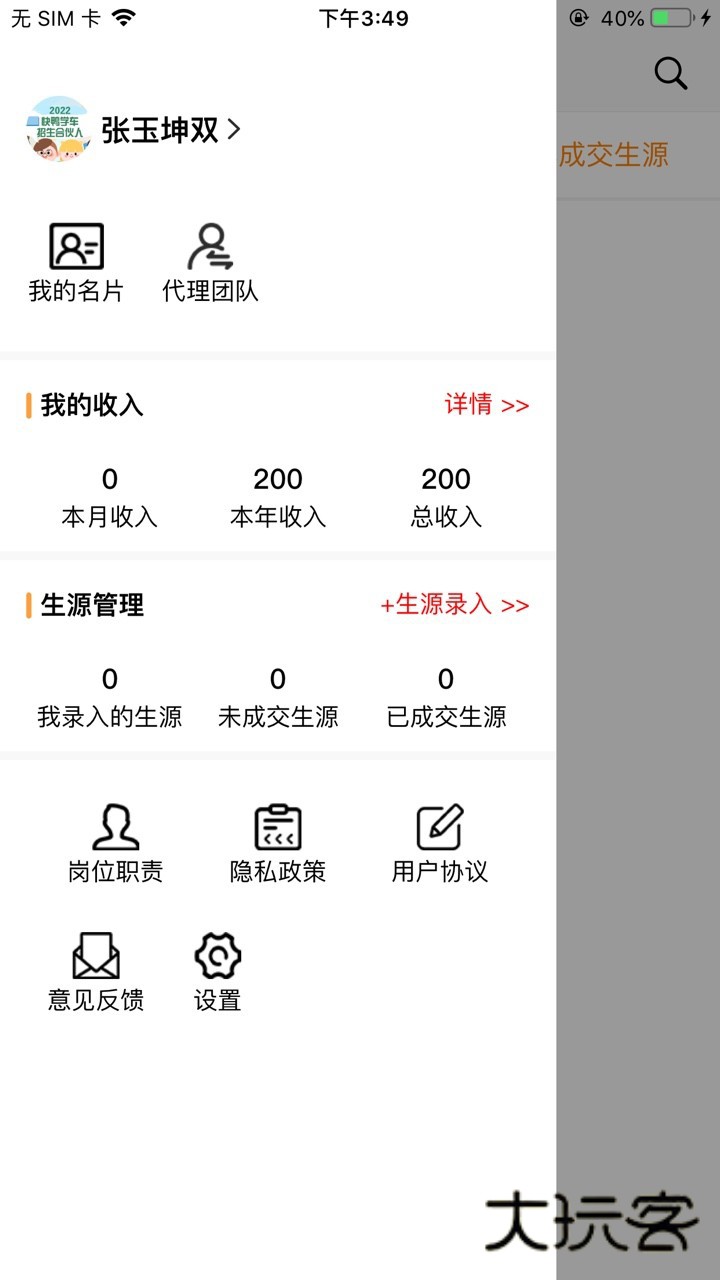Open the 岗位职责 job duties icon
The width and height of the screenshot is (720, 1280).
tap(117, 827)
